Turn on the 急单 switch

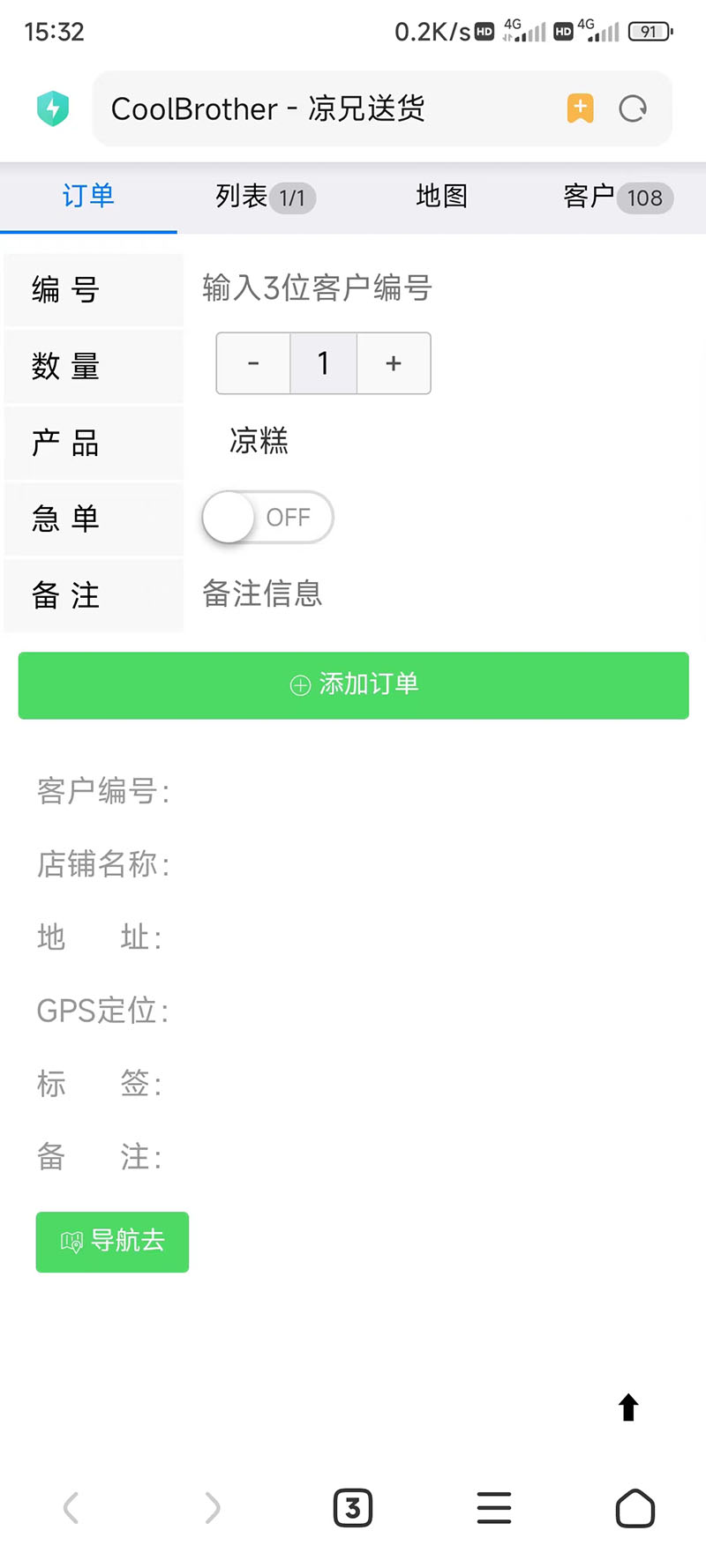click(267, 518)
